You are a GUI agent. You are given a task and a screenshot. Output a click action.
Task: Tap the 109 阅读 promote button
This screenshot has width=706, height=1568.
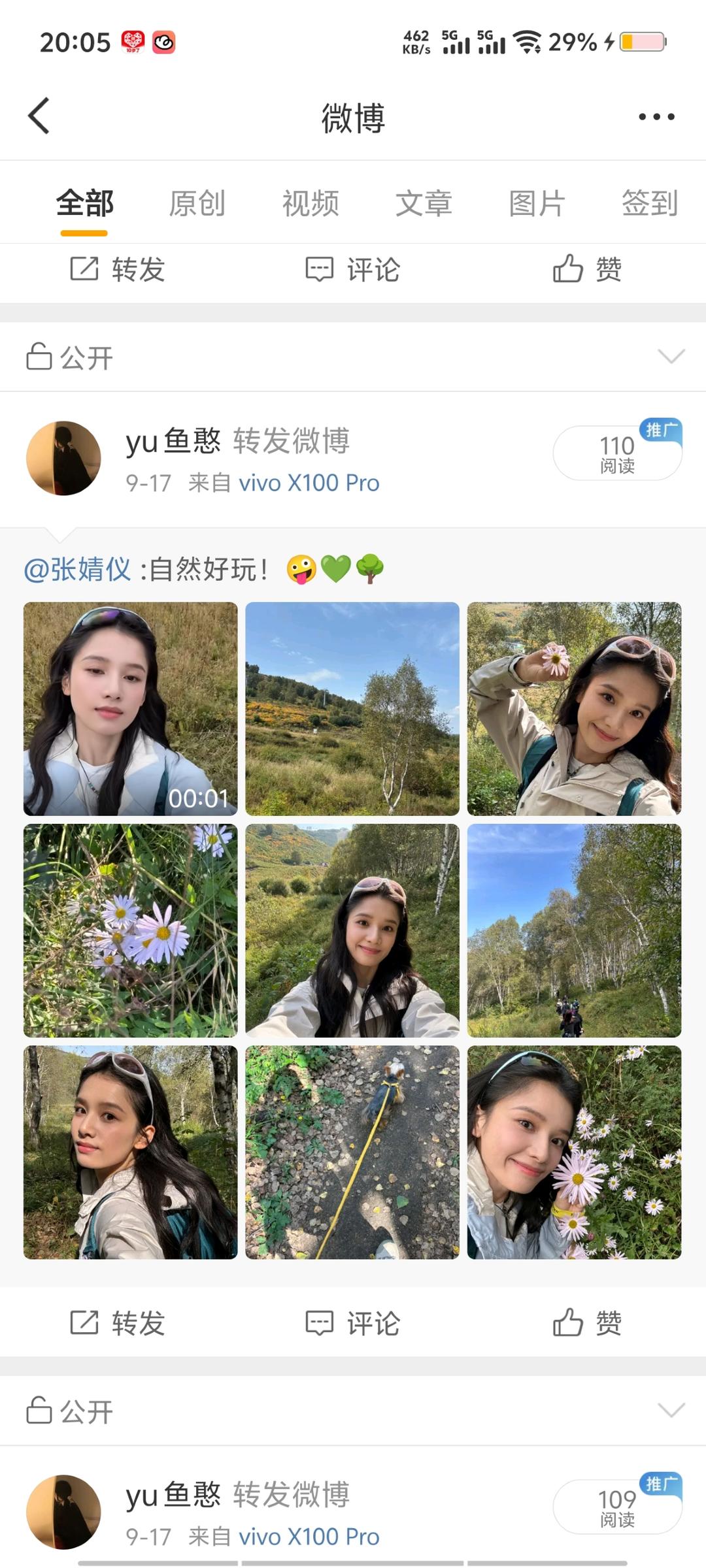tap(617, 1507)
